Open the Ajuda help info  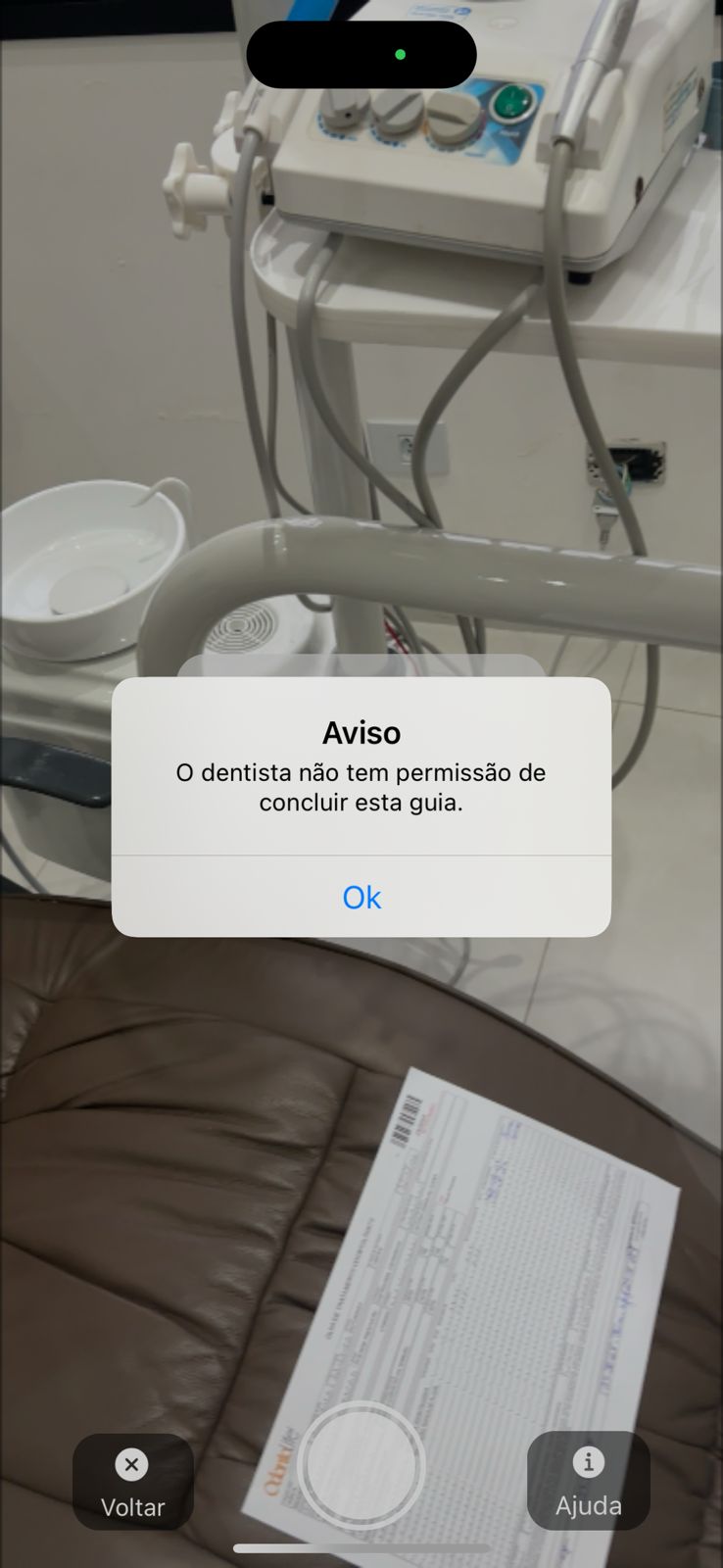[x=588, y=1481]
